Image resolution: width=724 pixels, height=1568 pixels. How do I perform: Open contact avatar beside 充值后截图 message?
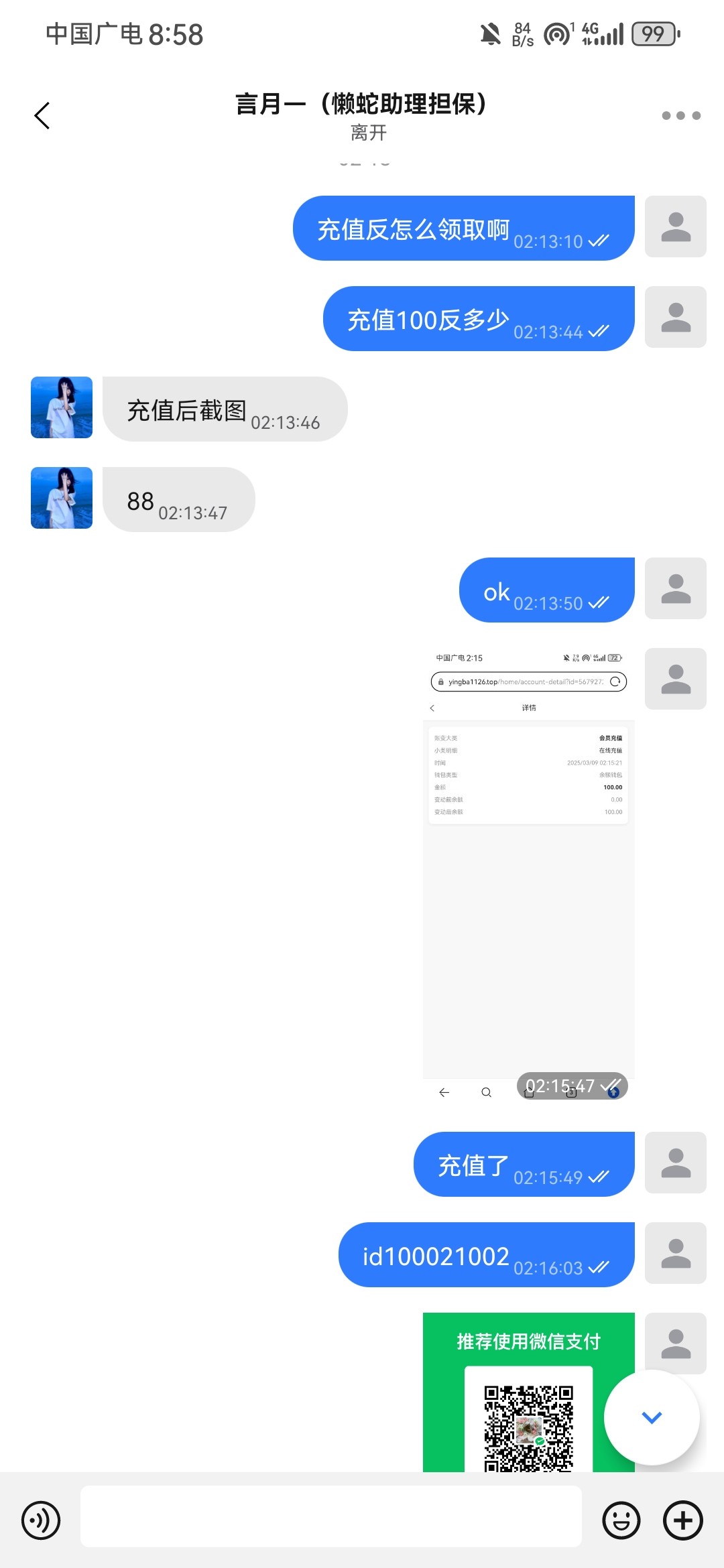(x=62, y=407)
